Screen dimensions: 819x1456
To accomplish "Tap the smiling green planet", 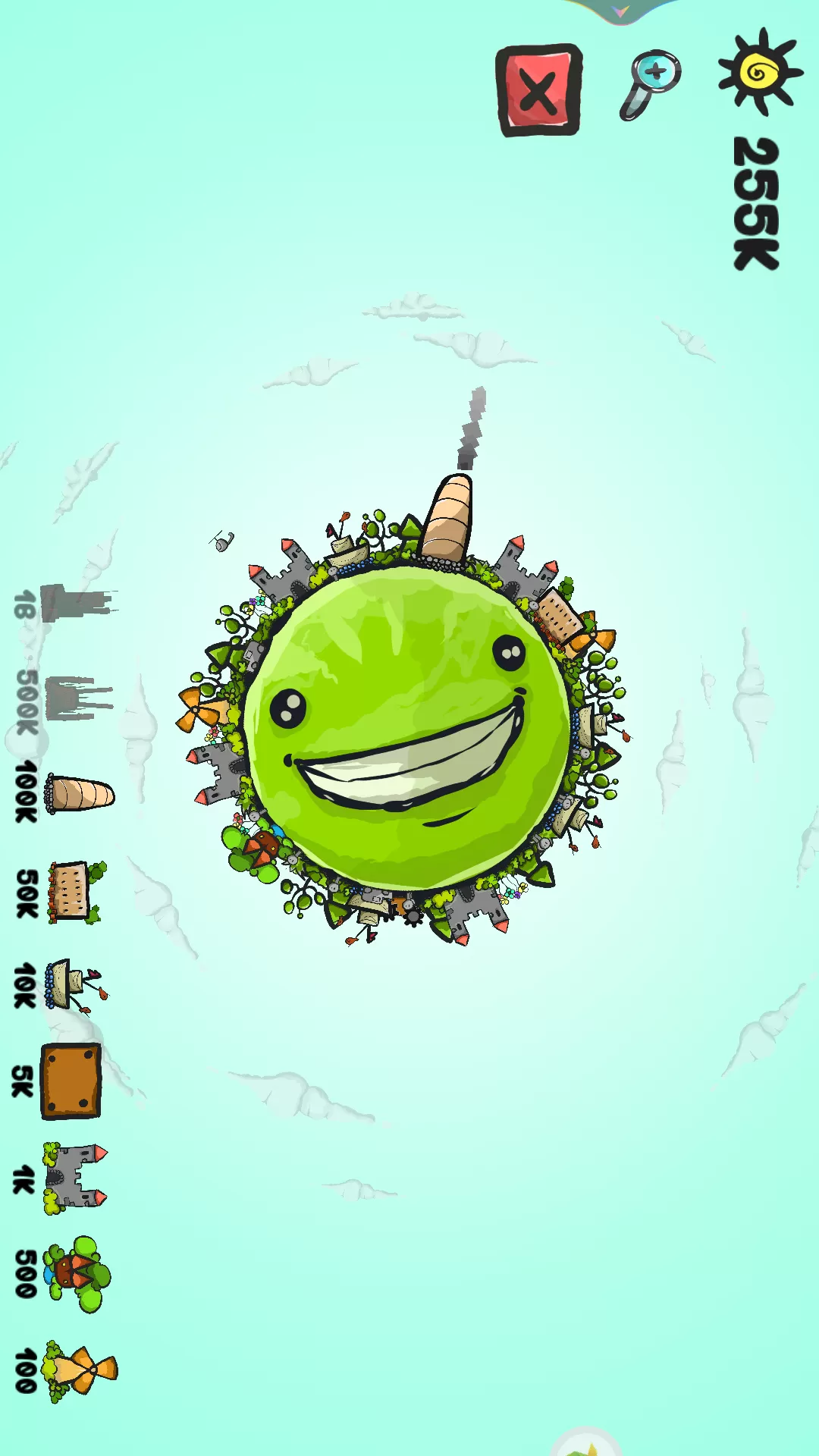I will [406, 728].
